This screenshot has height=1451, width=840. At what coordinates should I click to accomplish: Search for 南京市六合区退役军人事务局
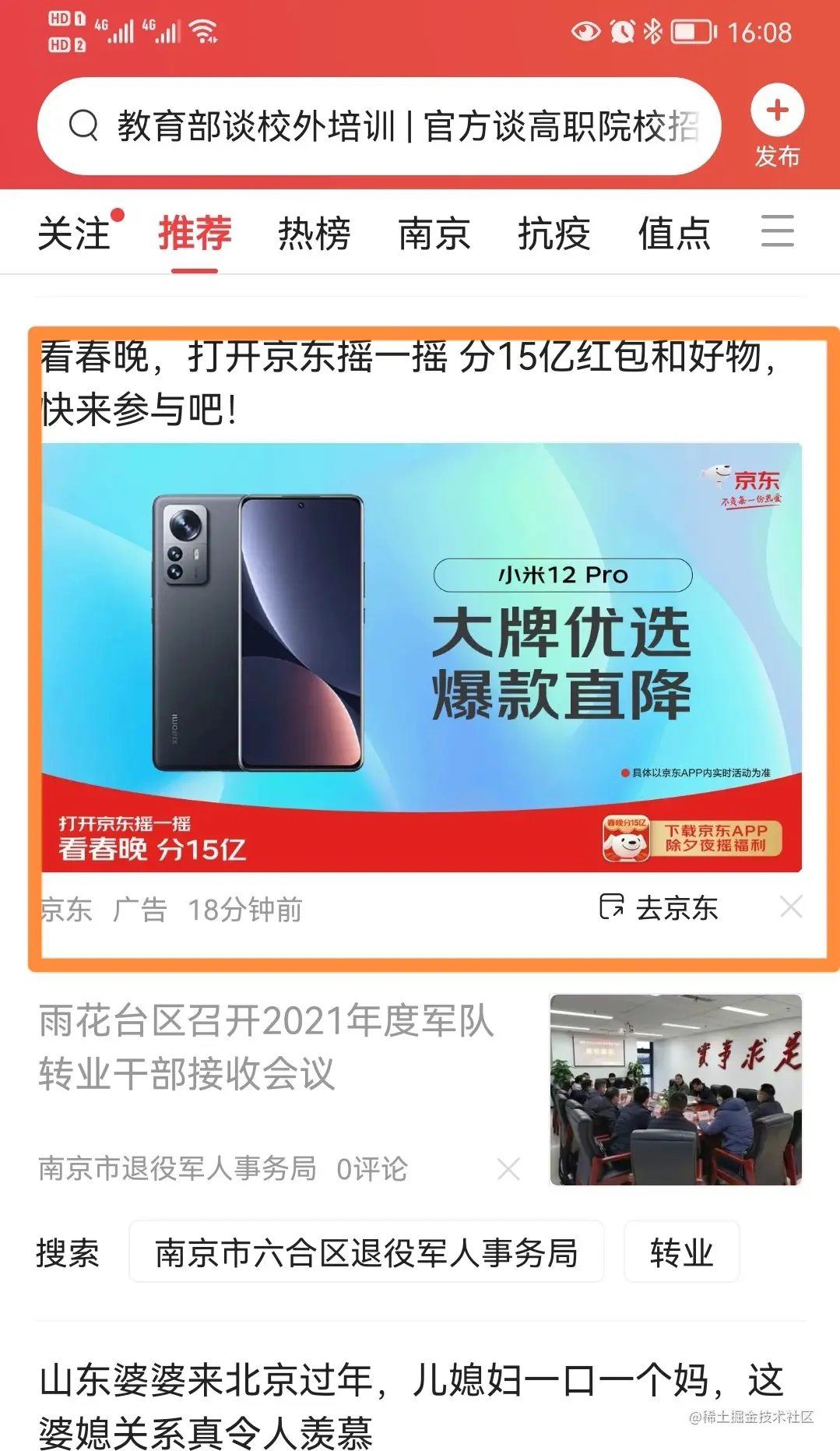366,1253
